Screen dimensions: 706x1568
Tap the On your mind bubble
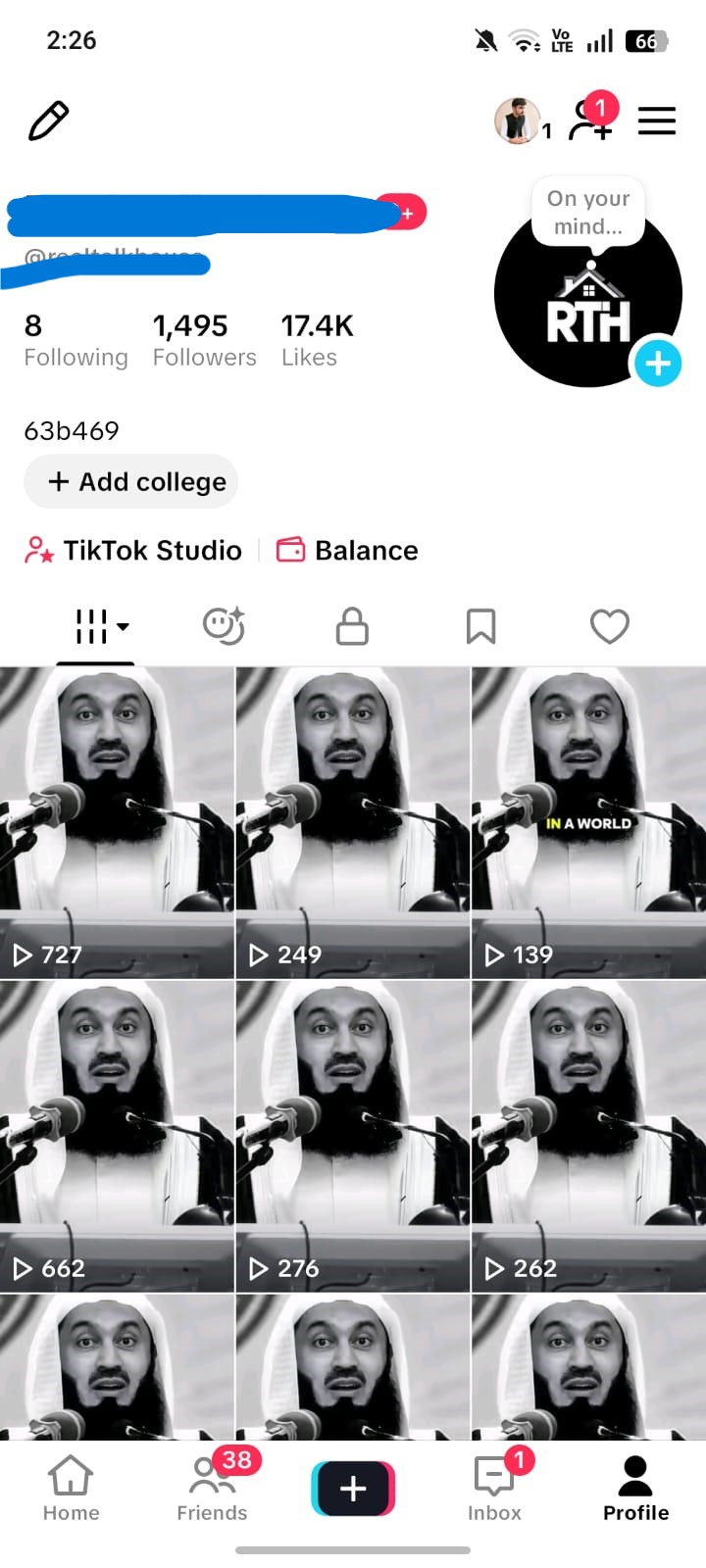point(586,212)
